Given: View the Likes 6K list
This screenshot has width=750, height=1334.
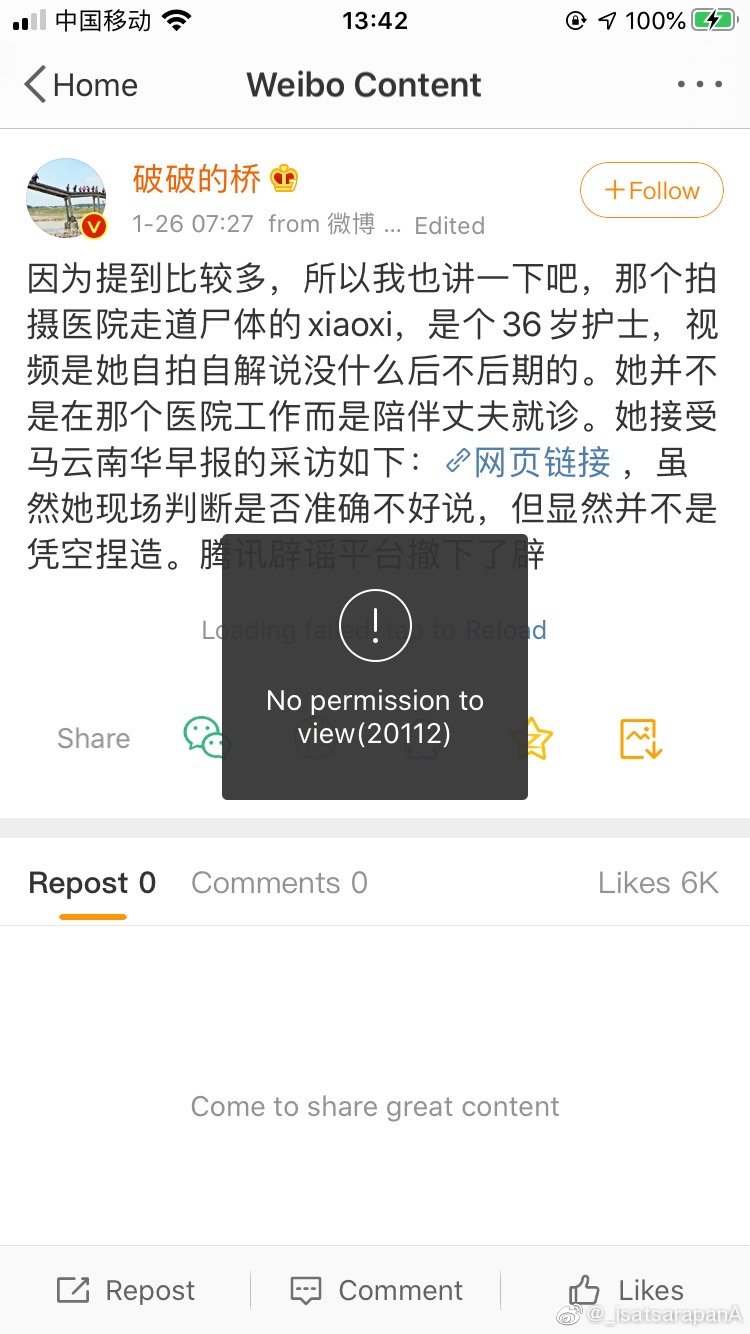Looking at the screenshot, I should click(658, 883).
